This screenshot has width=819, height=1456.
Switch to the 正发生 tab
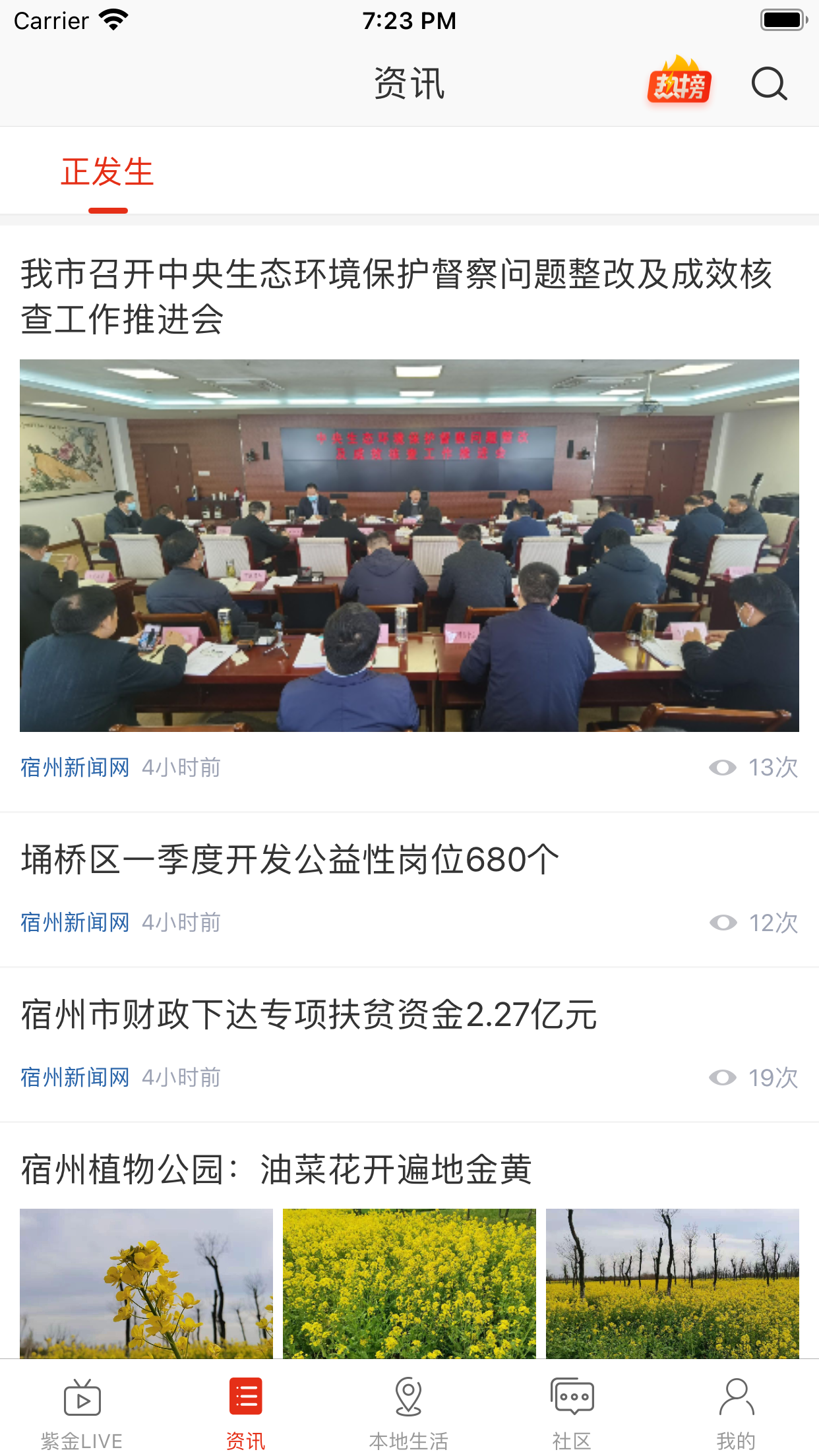(107, 172)
